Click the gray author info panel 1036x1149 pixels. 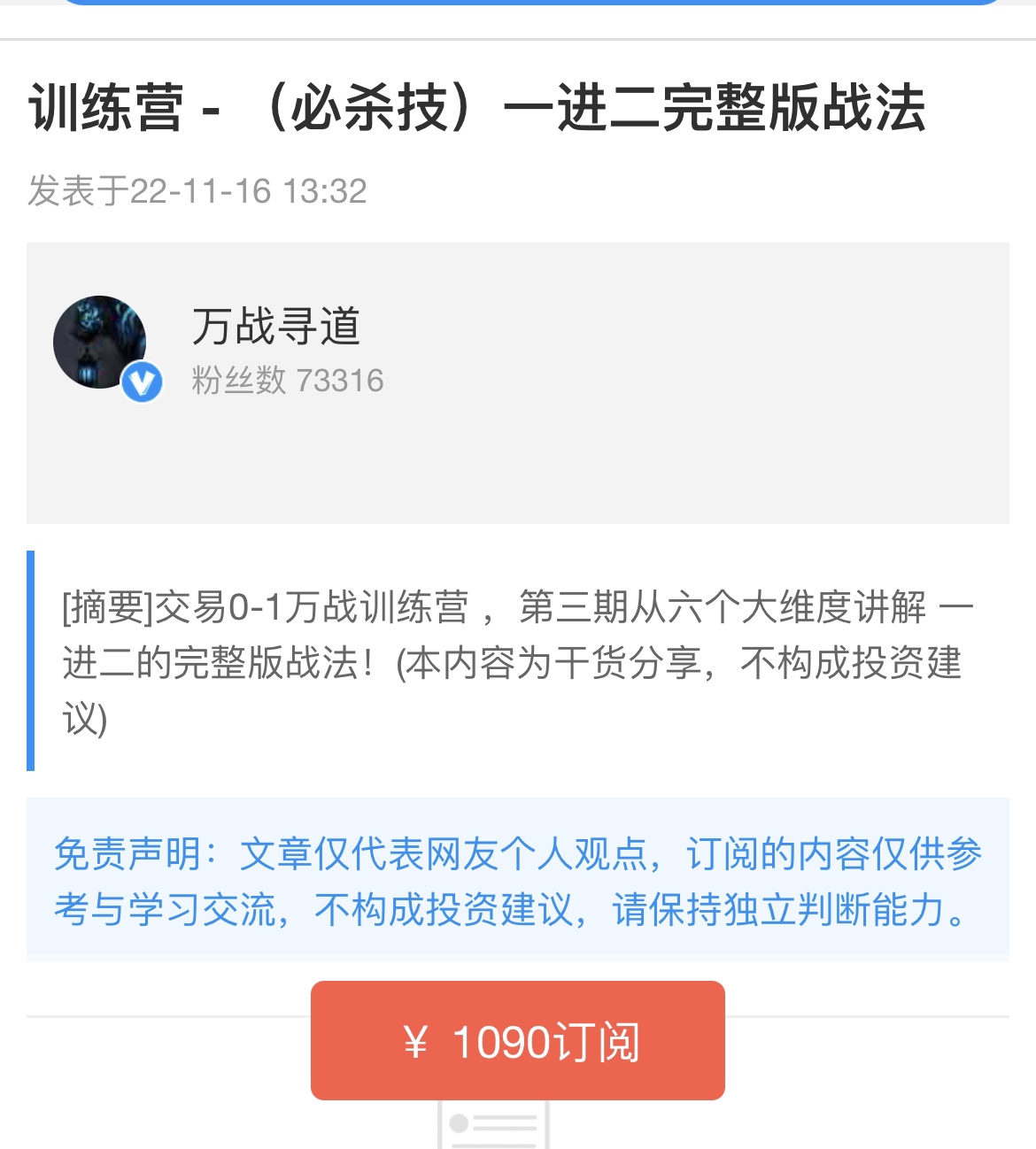pos(518,385)
